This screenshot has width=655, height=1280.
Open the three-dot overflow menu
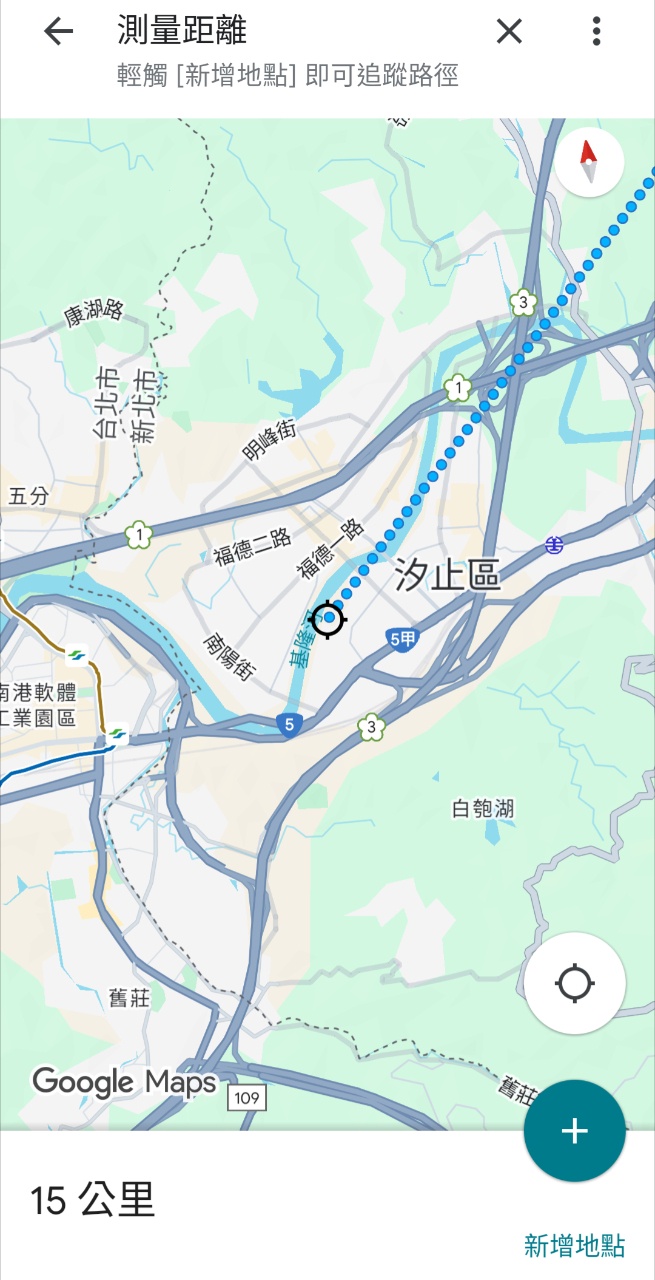pyautogui.click(x=596, y=32)
